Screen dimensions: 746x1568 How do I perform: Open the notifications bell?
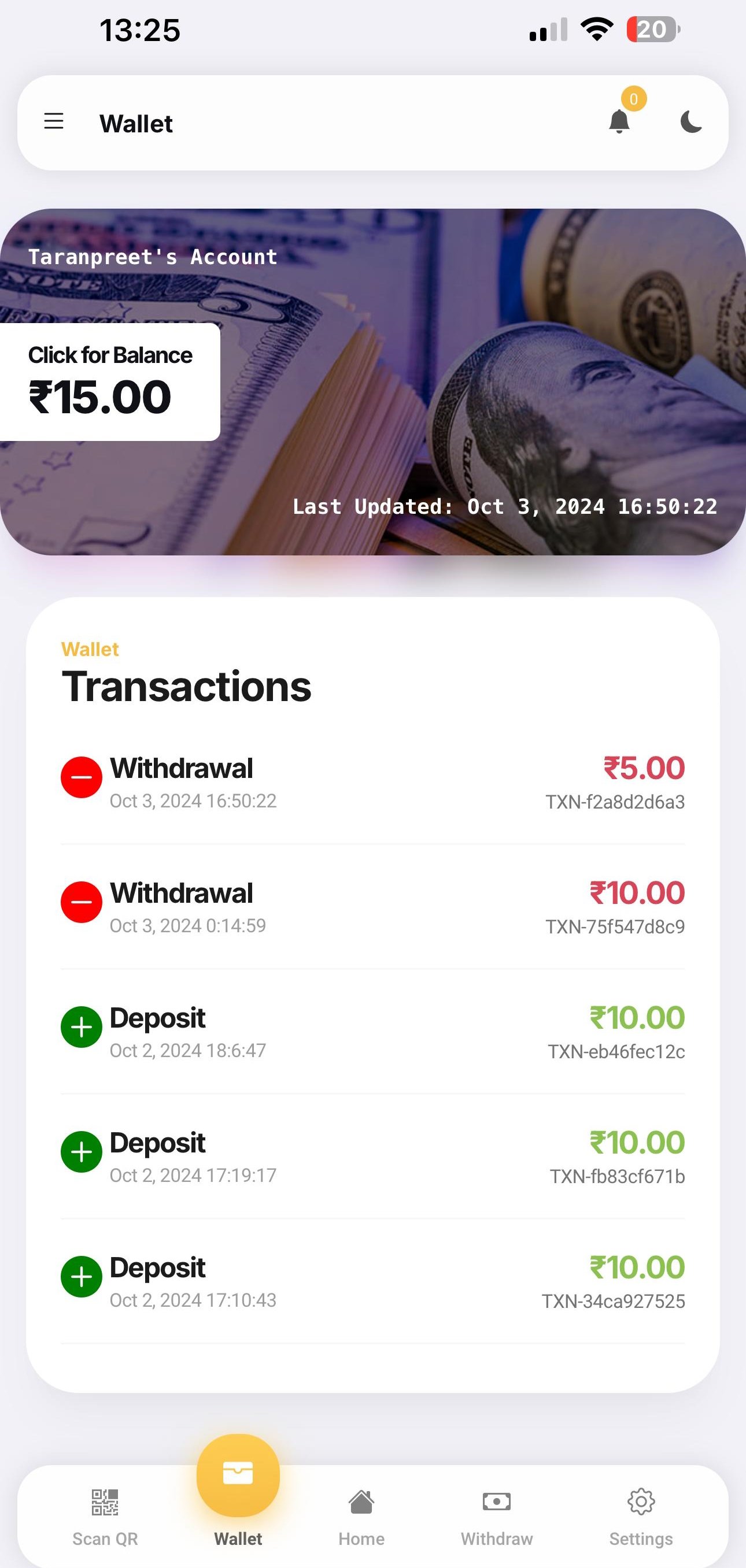pyautogui.click(x=619, y=122)
